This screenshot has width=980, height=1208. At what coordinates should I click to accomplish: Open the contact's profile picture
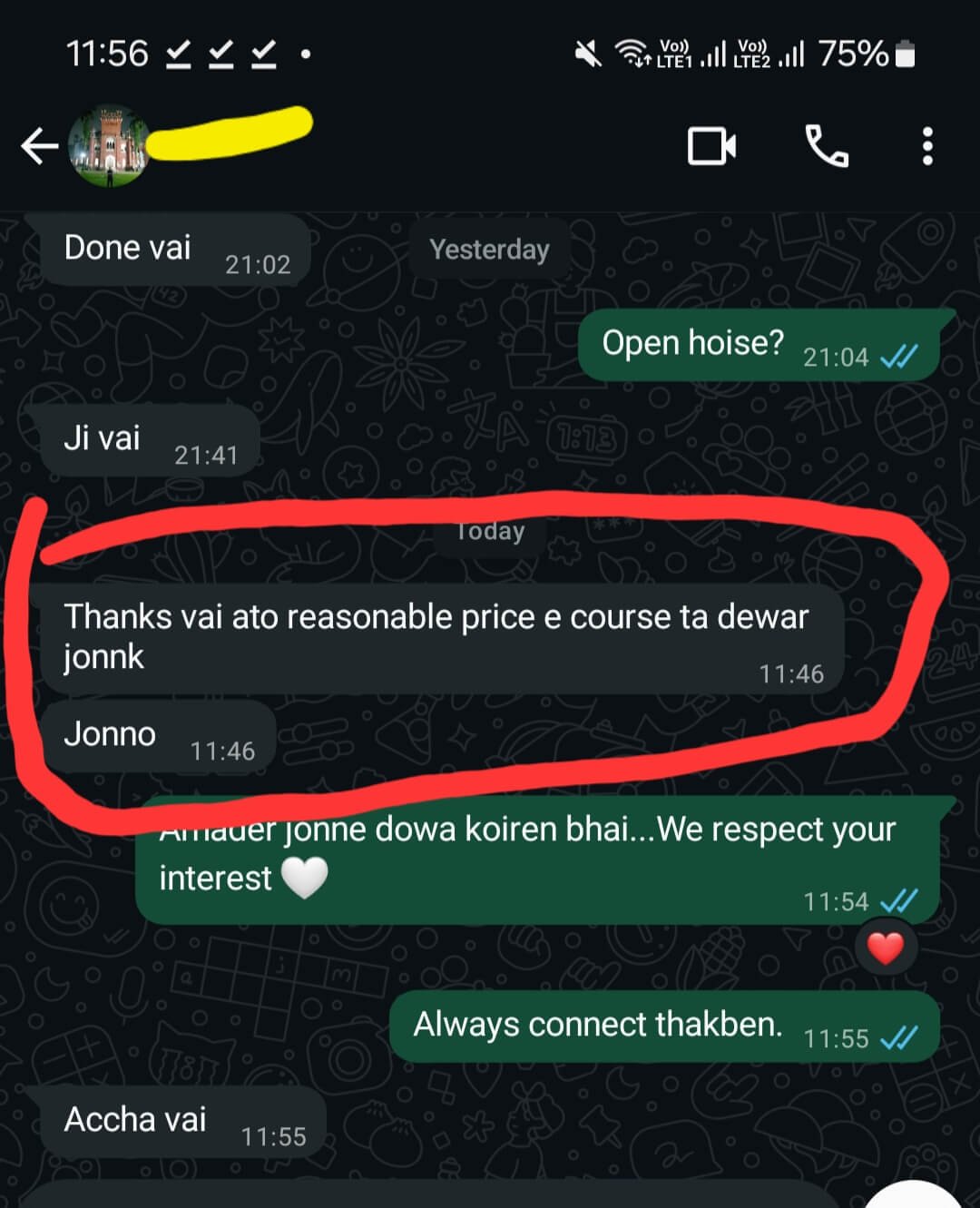(x=110, y=146)
